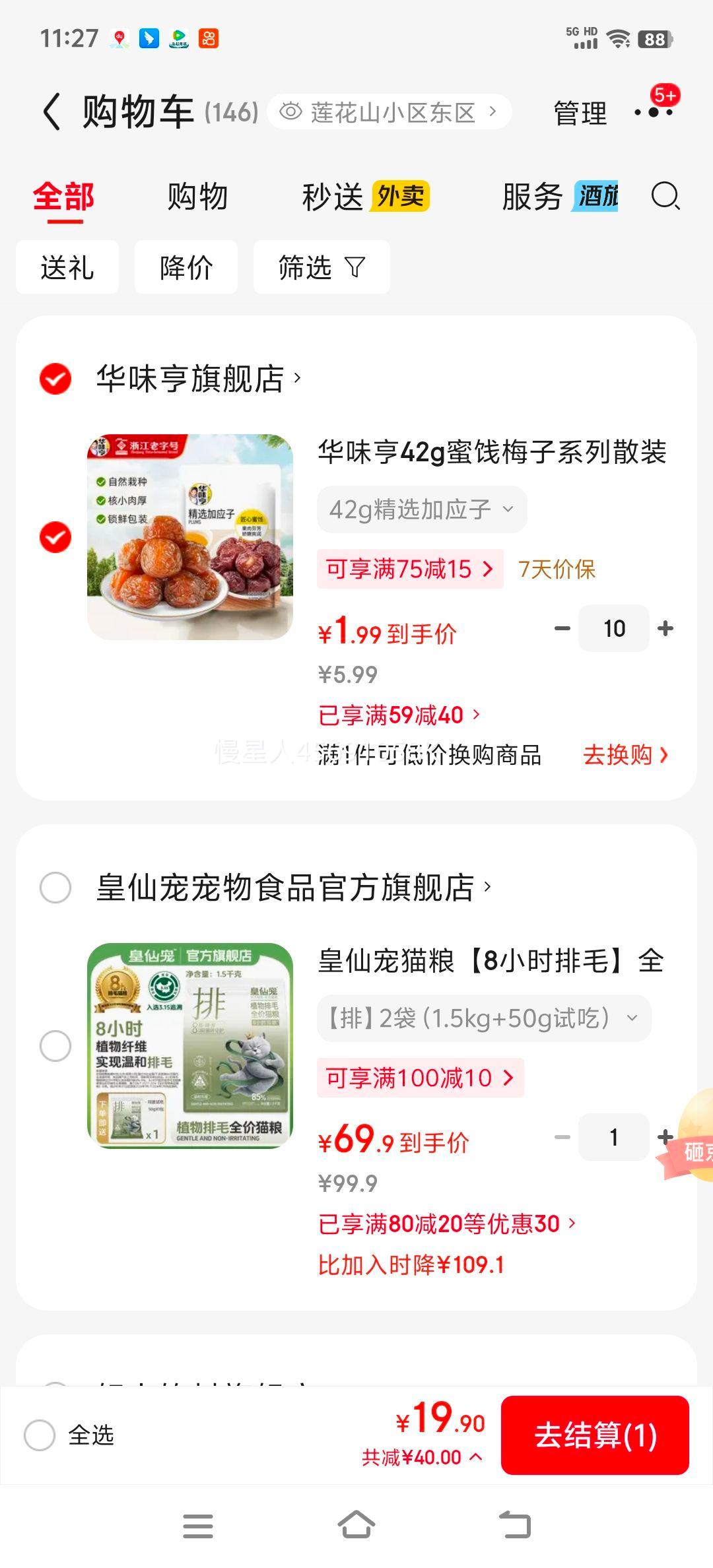The width and height of the screenshot is (713, 1568).
Task: Change delivery address 莲花山小区东区
Action: pyautogui.click(x=390, y=112)
